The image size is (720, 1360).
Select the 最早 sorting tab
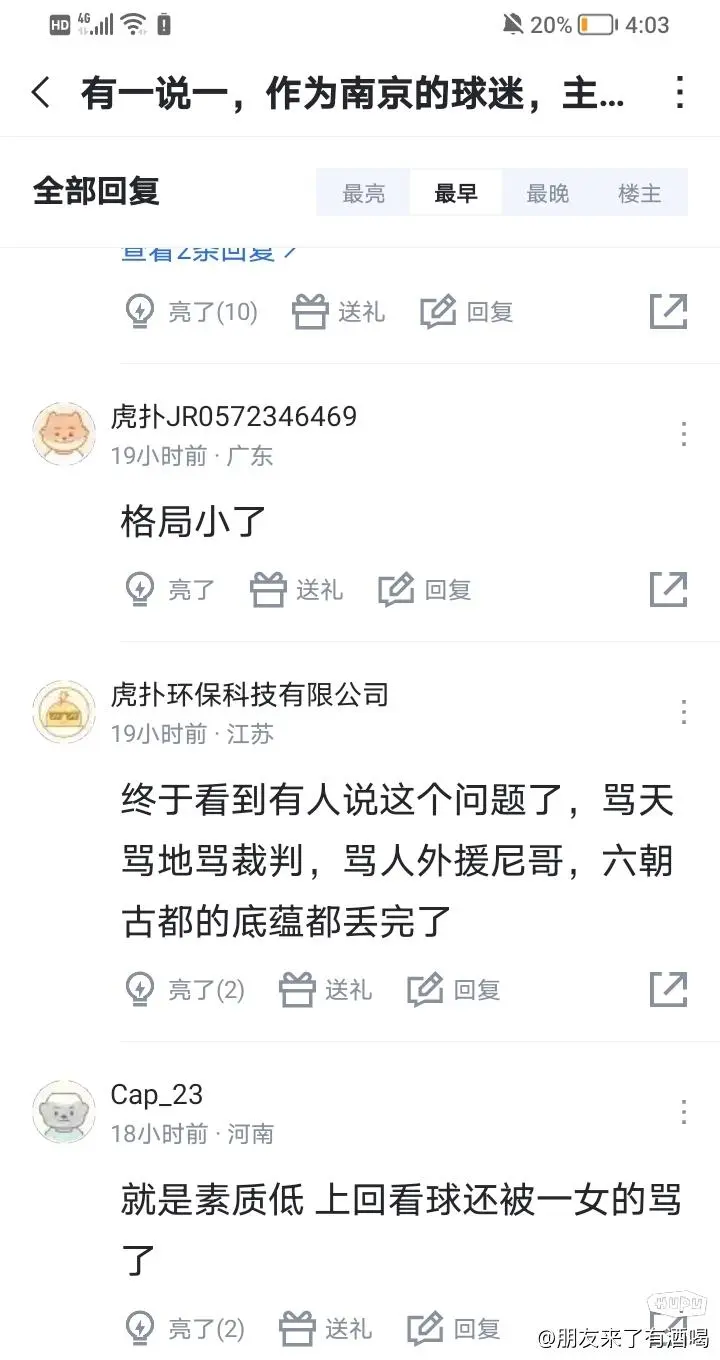(456, 194)
